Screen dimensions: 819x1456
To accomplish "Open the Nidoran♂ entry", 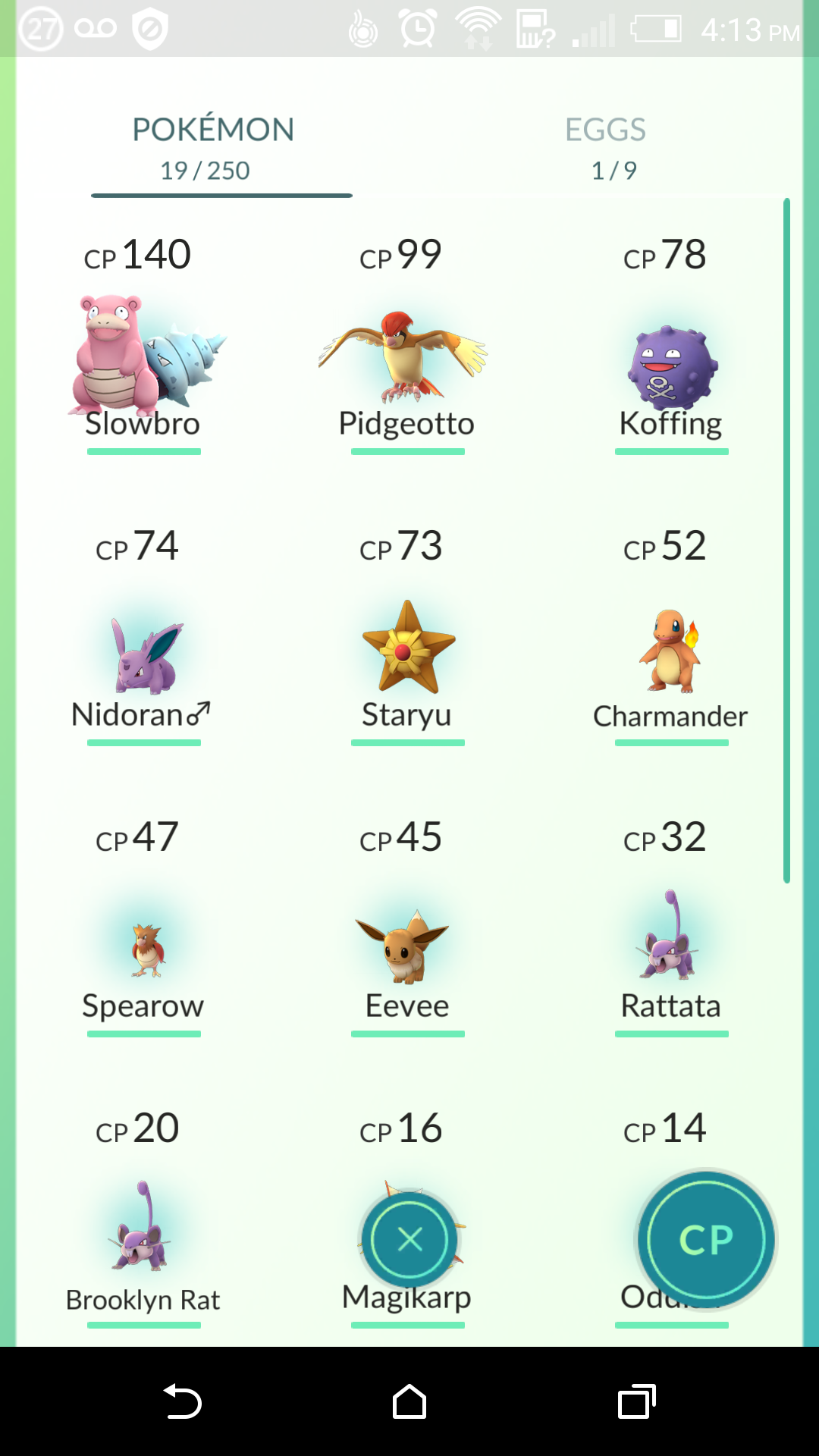I will pos(143,656).
